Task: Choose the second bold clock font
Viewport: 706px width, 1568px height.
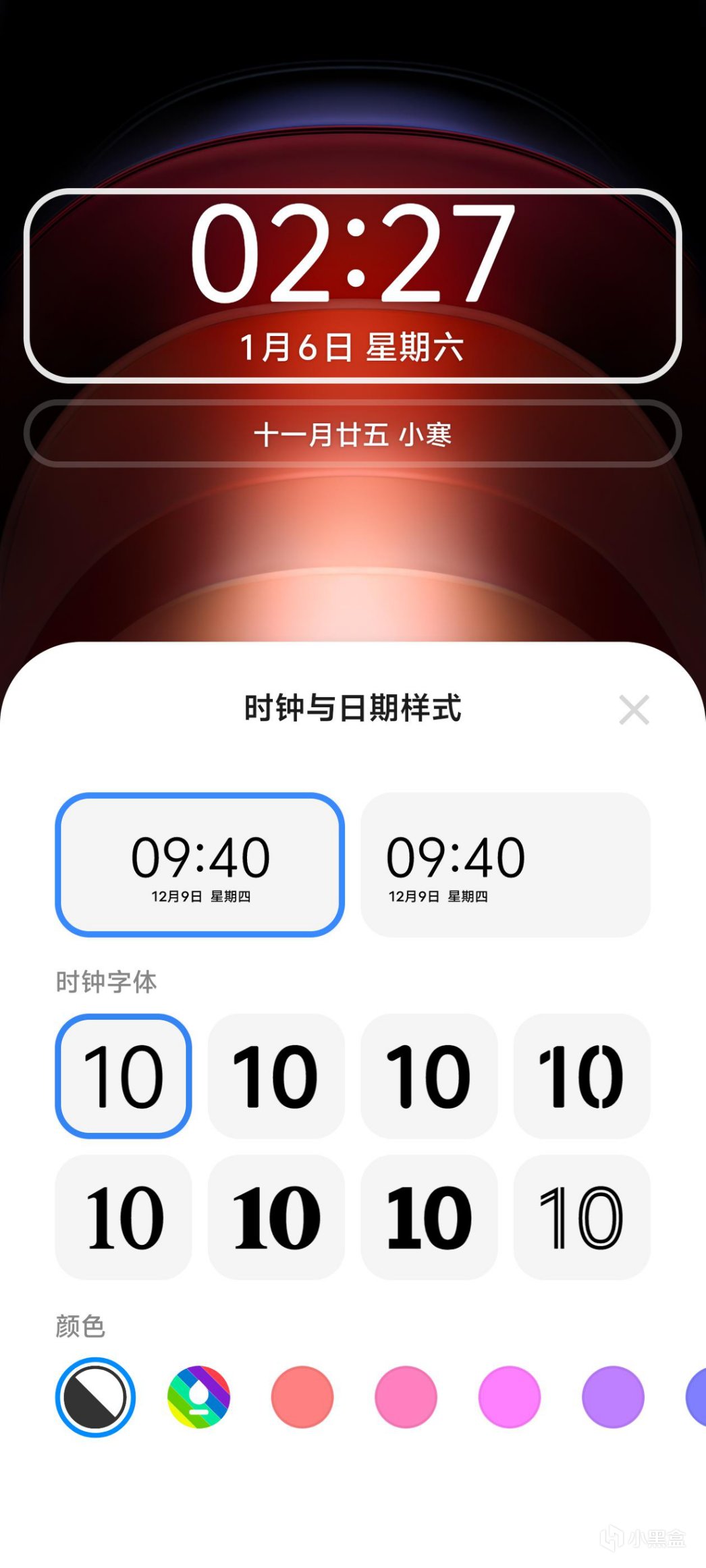Action: click(276, 1076)
